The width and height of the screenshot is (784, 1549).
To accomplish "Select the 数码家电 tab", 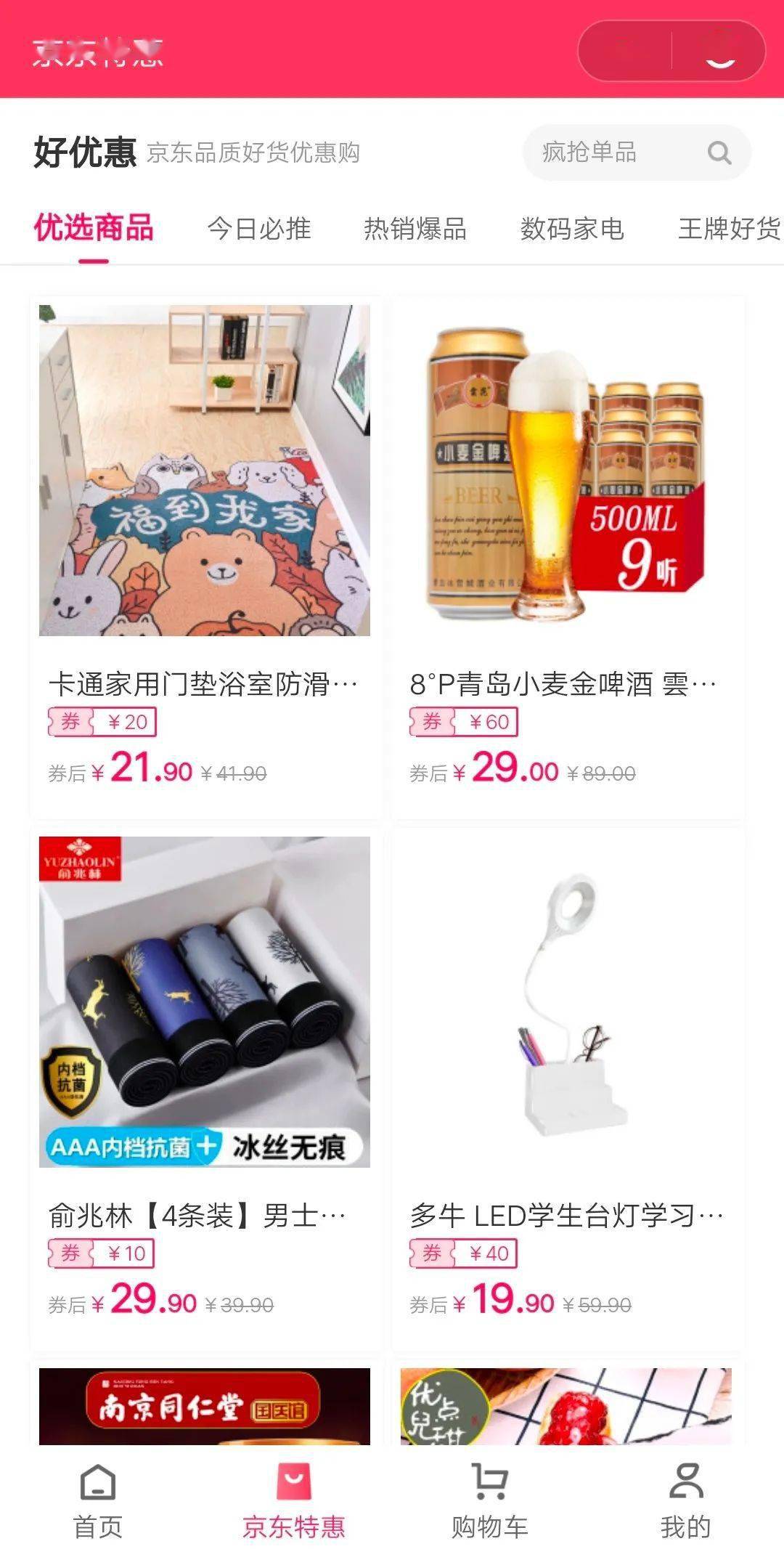I will (572, 229).
